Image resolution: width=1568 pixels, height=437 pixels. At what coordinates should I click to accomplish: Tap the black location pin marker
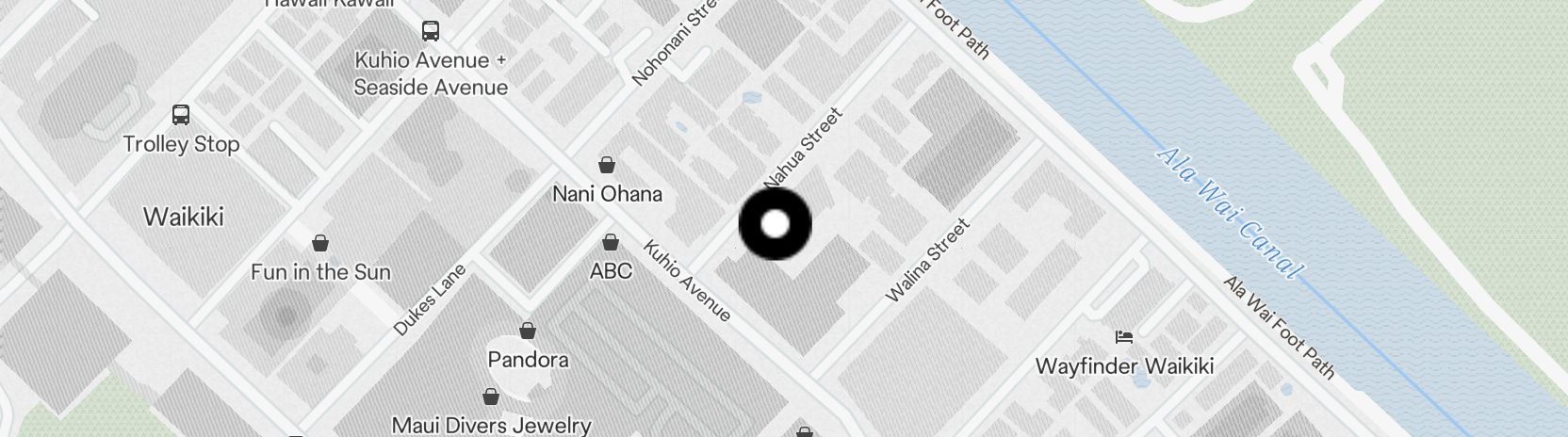[775, 224]
